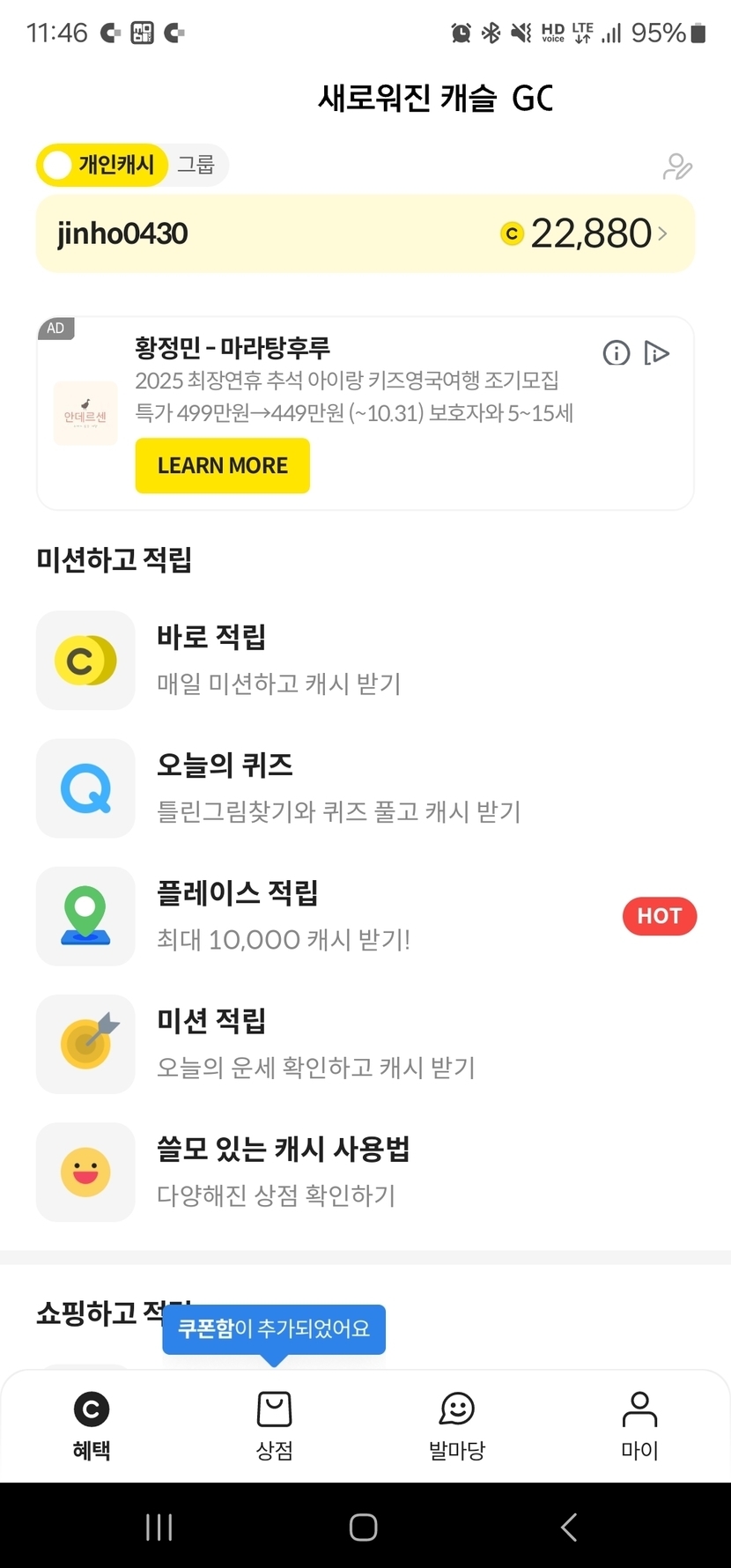Dismiss the 쿠폰함이 추가되었어요 tooltip
Screen dimensions: 731x1568
274,1329
